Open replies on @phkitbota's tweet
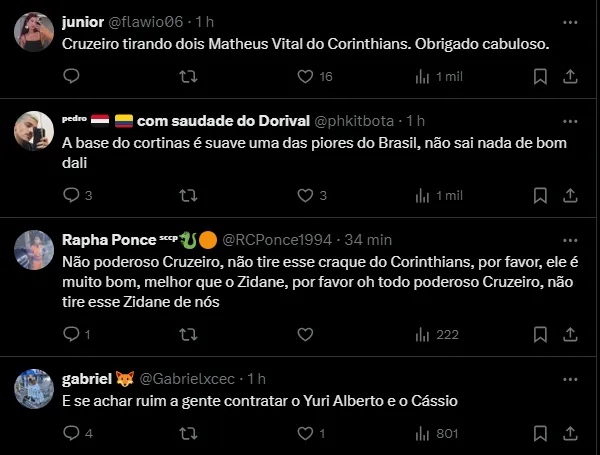Viewport: 600px width, 455px height. click(71, 195)
